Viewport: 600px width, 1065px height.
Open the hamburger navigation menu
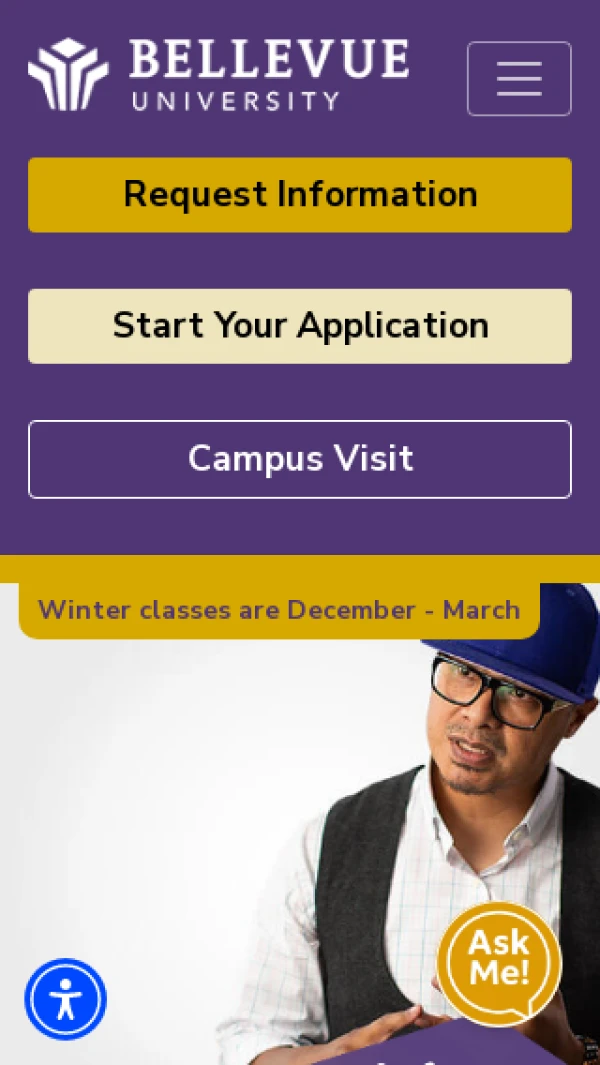coord(519,78)
